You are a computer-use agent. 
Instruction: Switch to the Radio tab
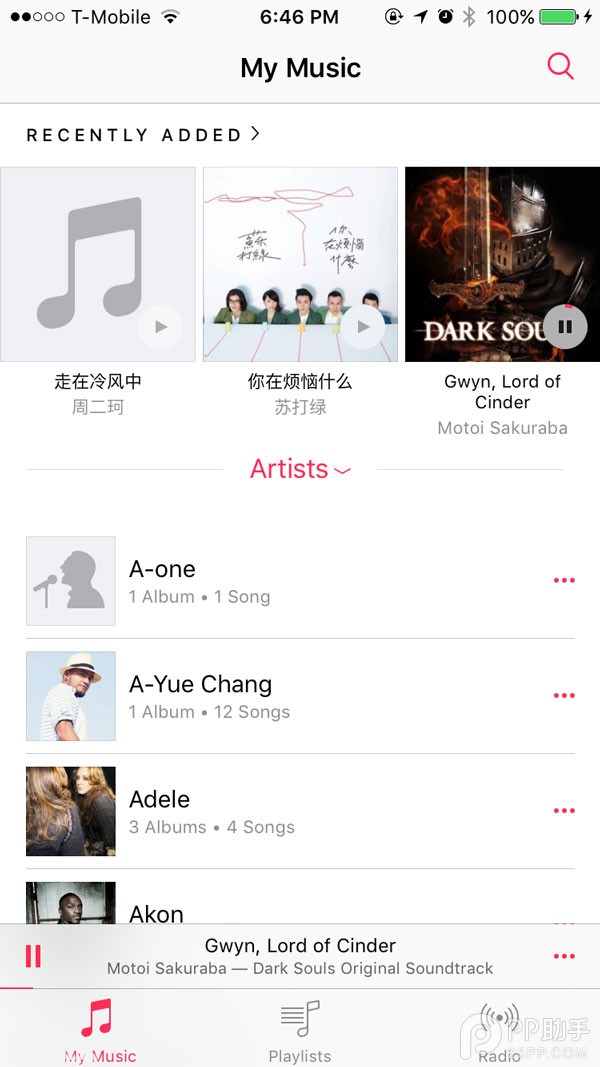[x=499, y=1030]
